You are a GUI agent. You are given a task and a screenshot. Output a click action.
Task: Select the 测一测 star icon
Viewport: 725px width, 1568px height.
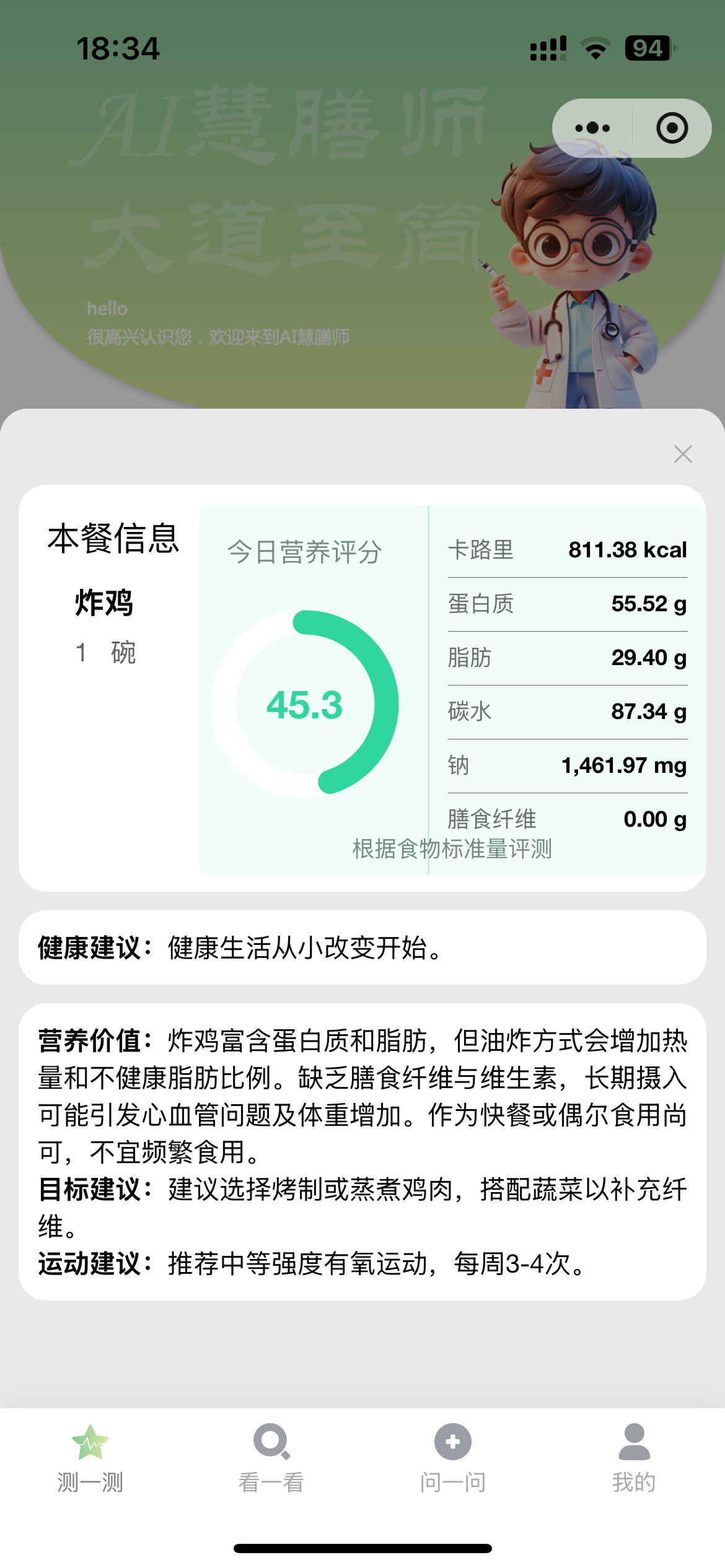click(x=90, y=1443)
